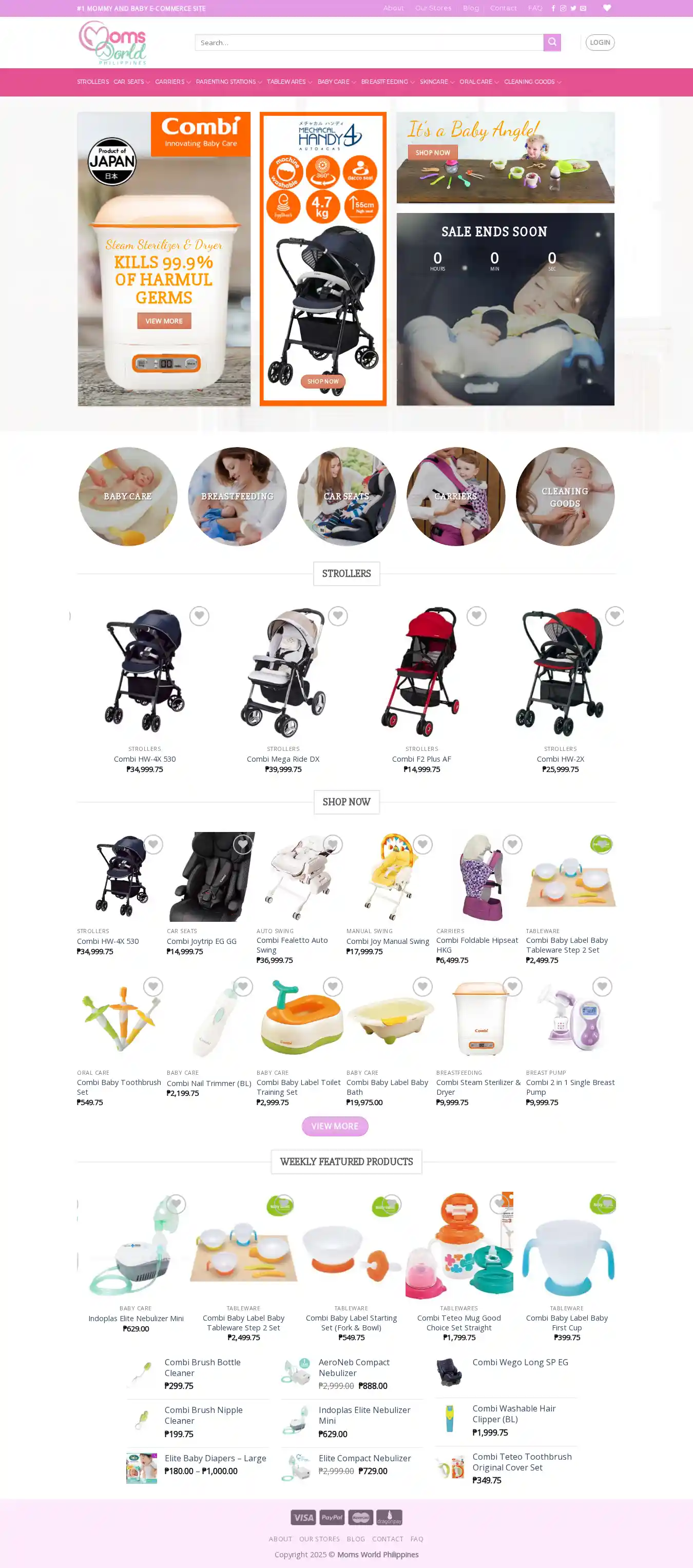Viewport: 693px width, 1568px height.
Task: Tap View More on sterilizer banner
Action: (164, 321)
